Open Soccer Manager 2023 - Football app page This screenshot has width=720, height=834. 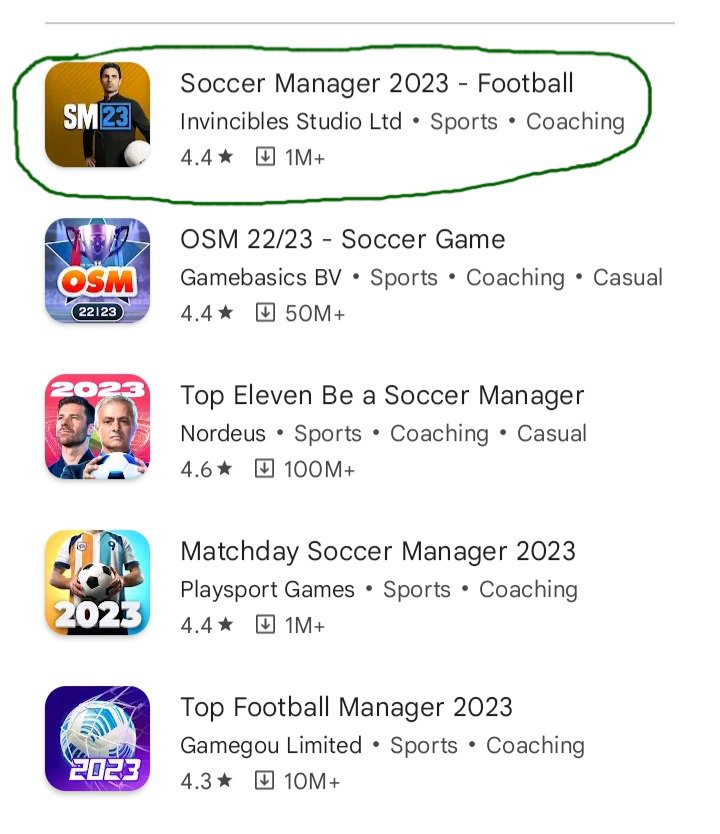click(376, 84)
